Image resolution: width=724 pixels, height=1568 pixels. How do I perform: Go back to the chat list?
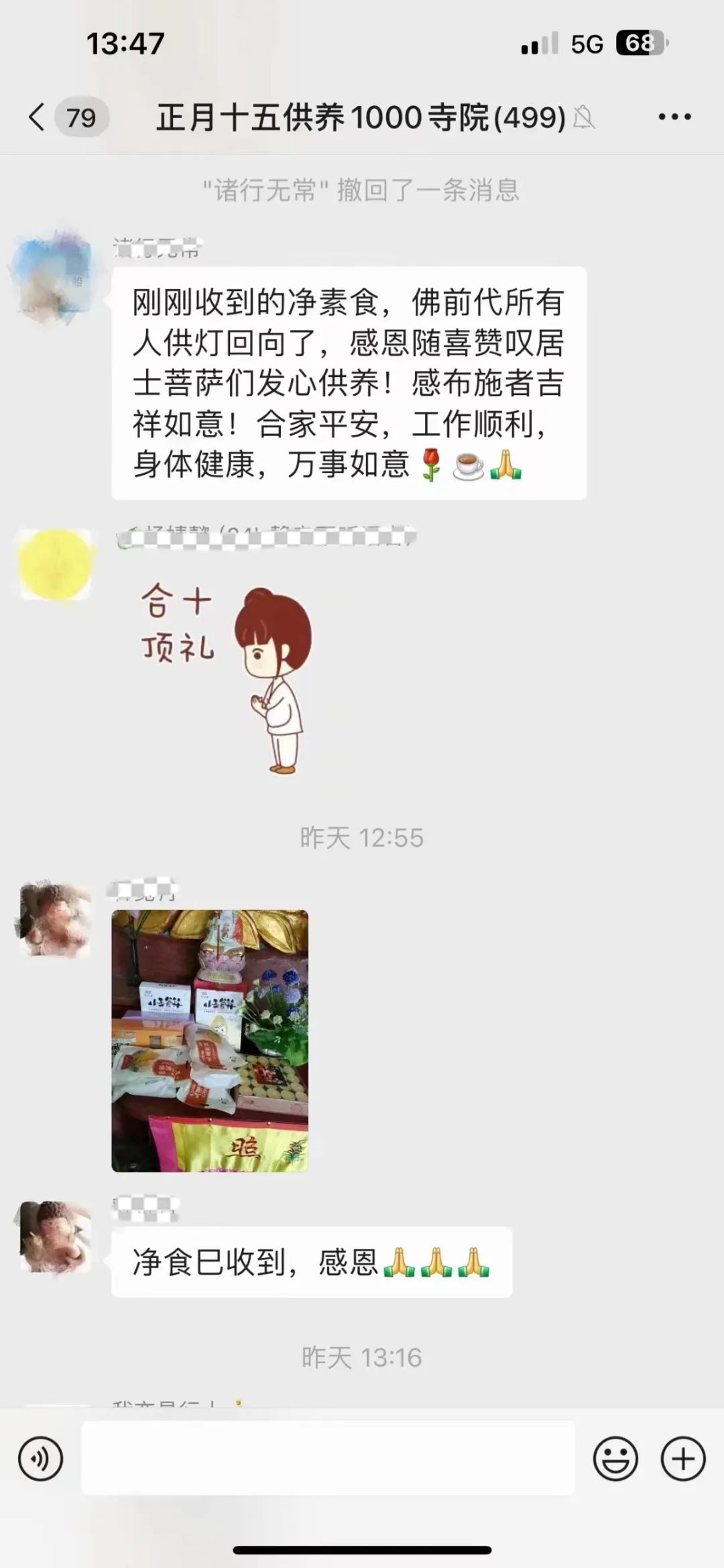click(38, 117)
